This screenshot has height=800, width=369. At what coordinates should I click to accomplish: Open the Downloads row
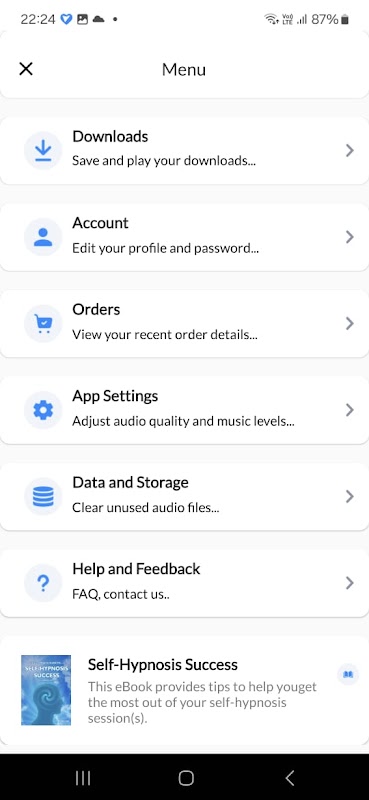[x=184, y=151]
